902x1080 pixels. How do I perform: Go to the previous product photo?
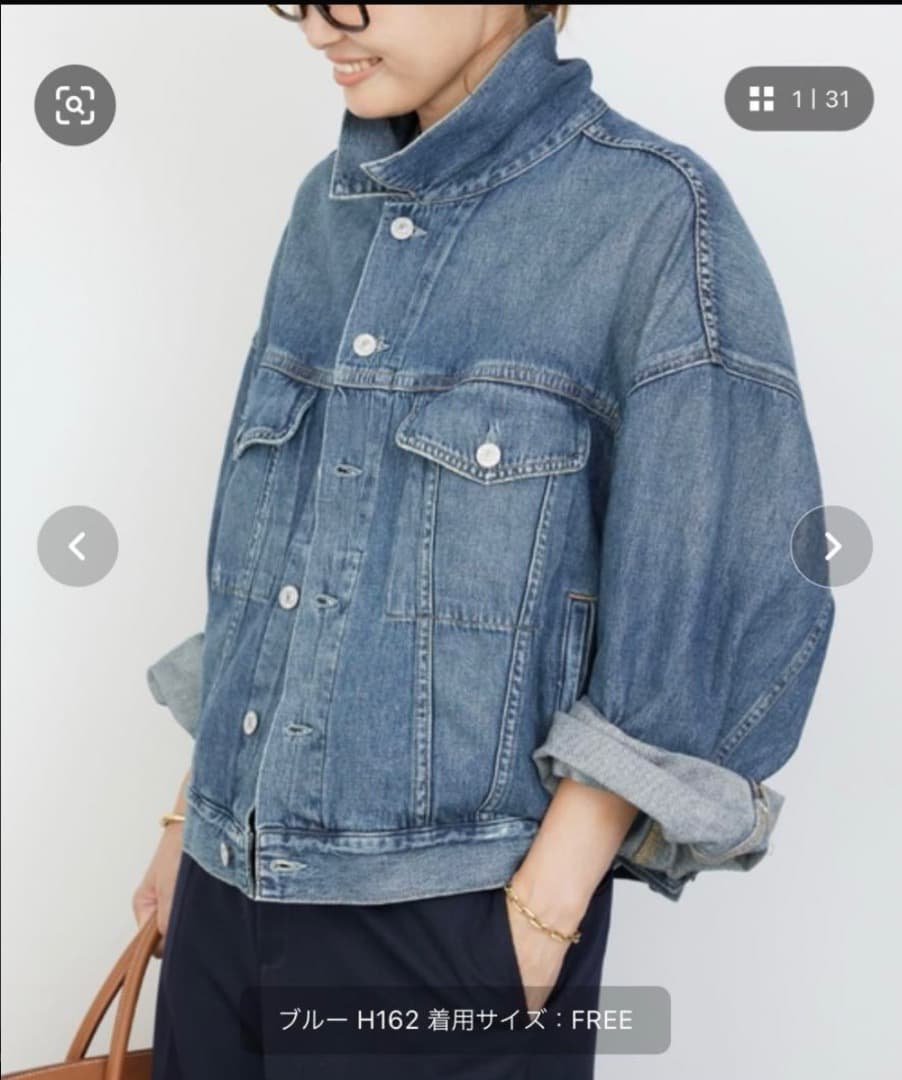tap(78, 546)
